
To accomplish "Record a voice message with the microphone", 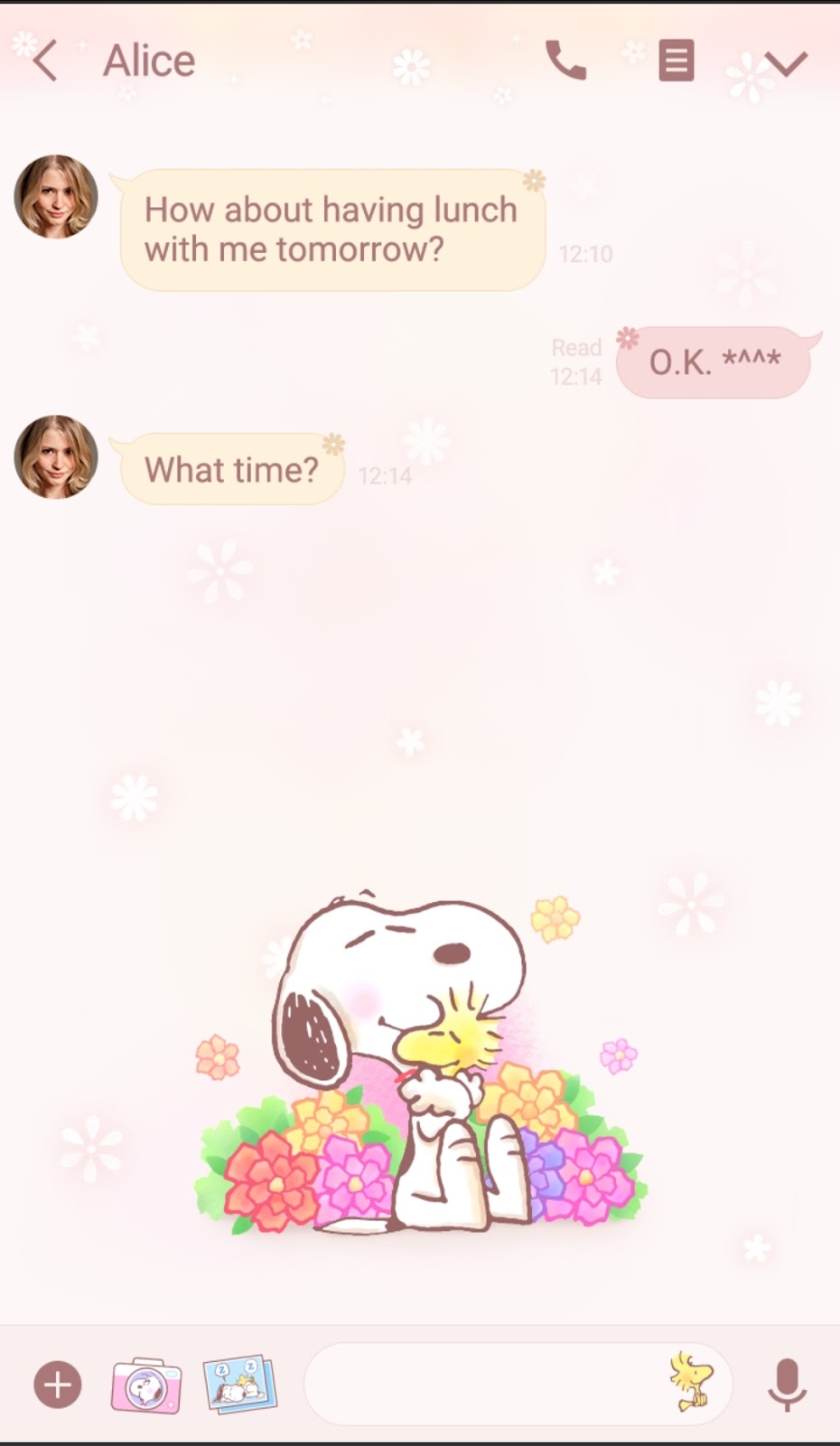I will pos(787,1384).
